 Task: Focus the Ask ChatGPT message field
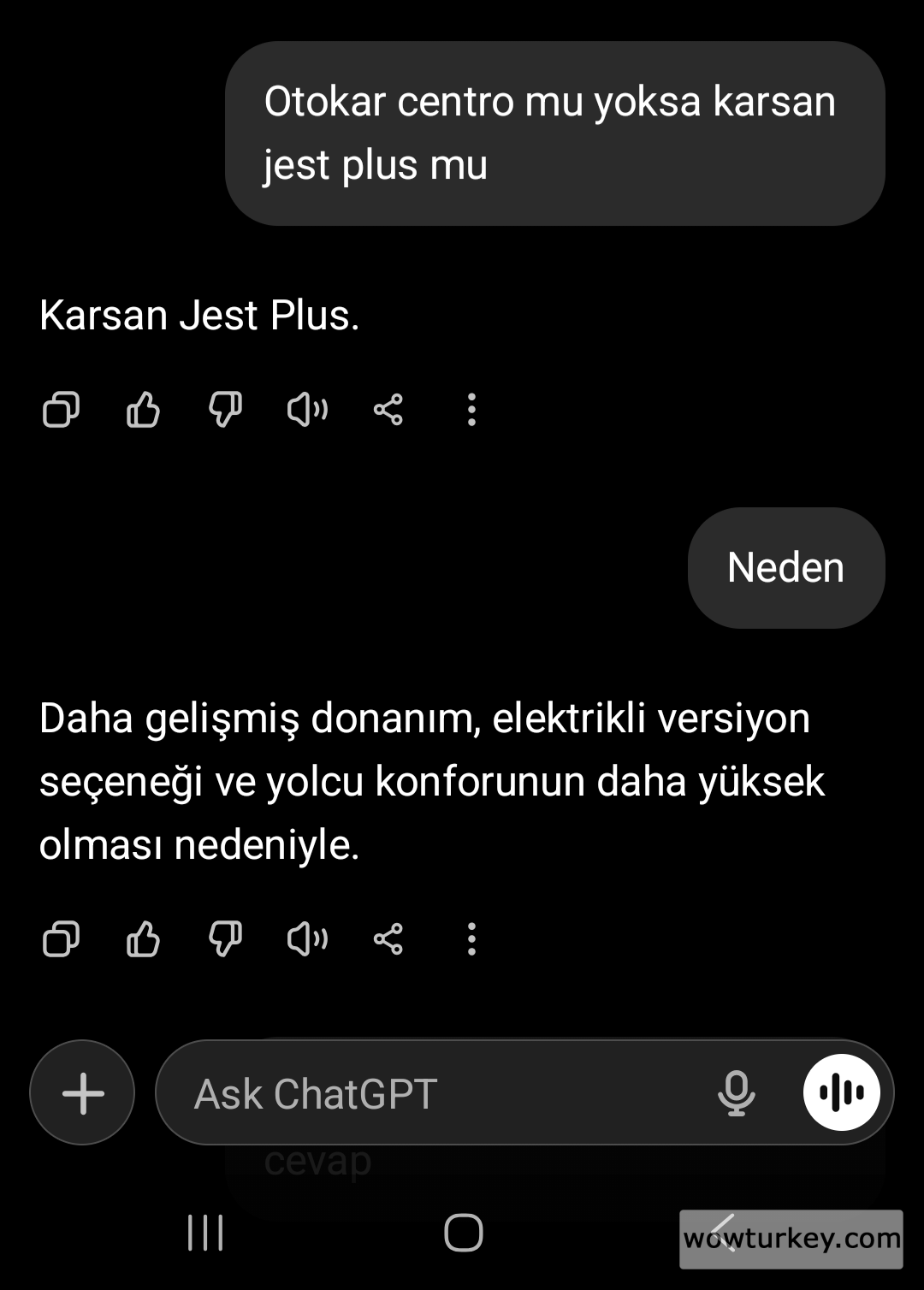428,1093
